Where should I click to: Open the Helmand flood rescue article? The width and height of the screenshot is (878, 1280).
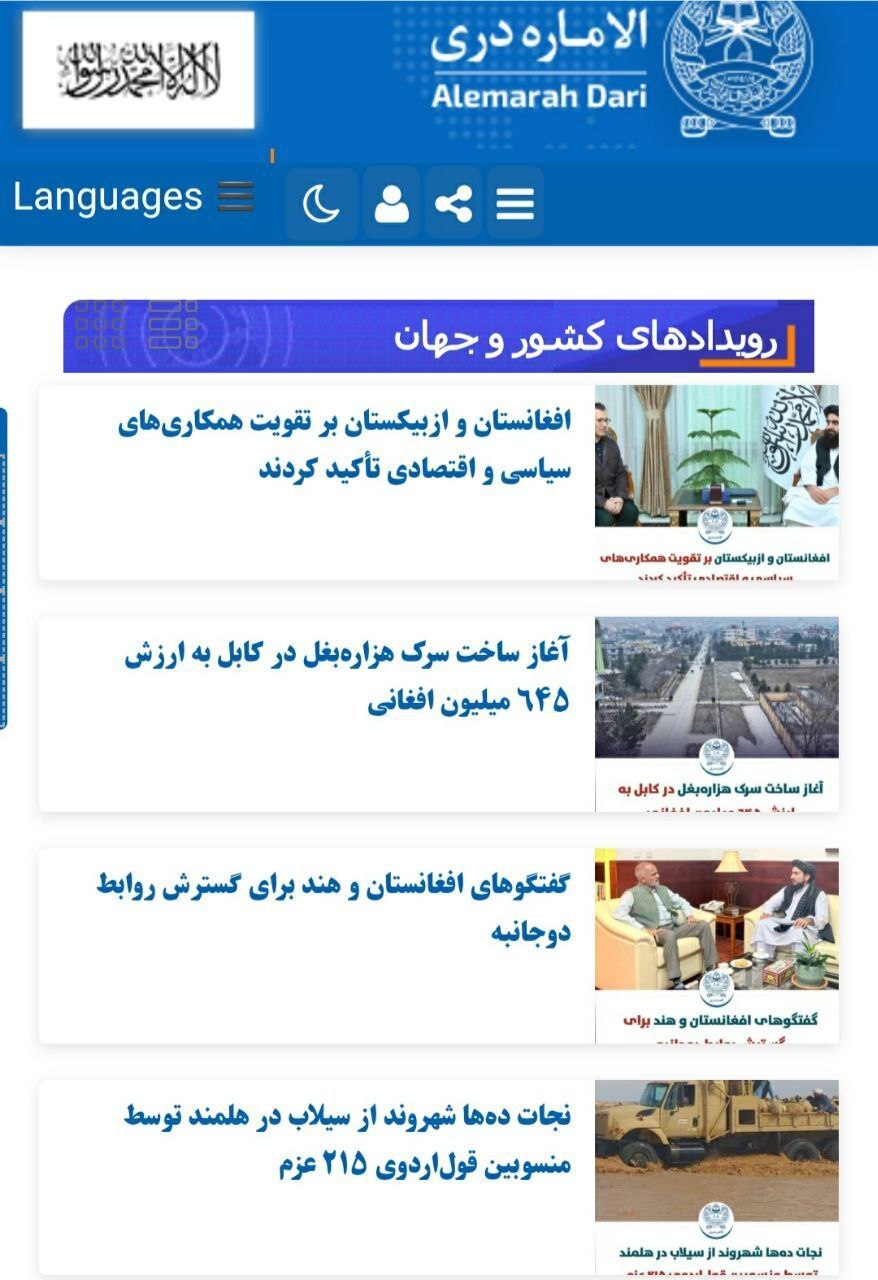(347, 1140)
